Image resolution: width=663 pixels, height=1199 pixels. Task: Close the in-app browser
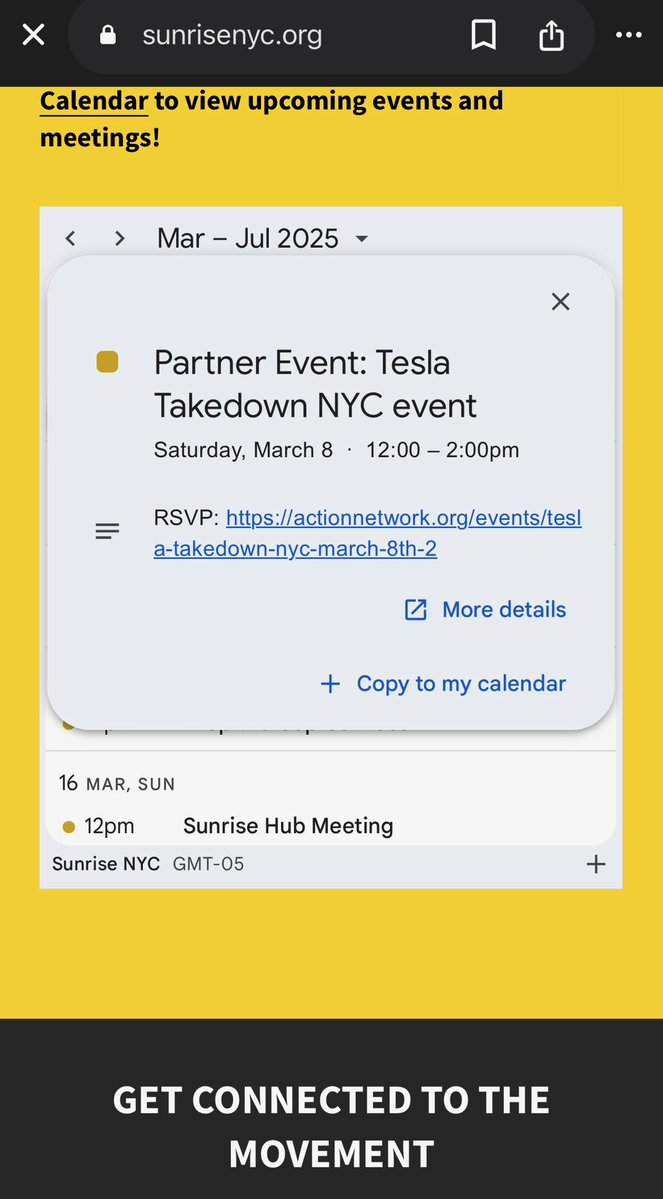pos(33,36)
